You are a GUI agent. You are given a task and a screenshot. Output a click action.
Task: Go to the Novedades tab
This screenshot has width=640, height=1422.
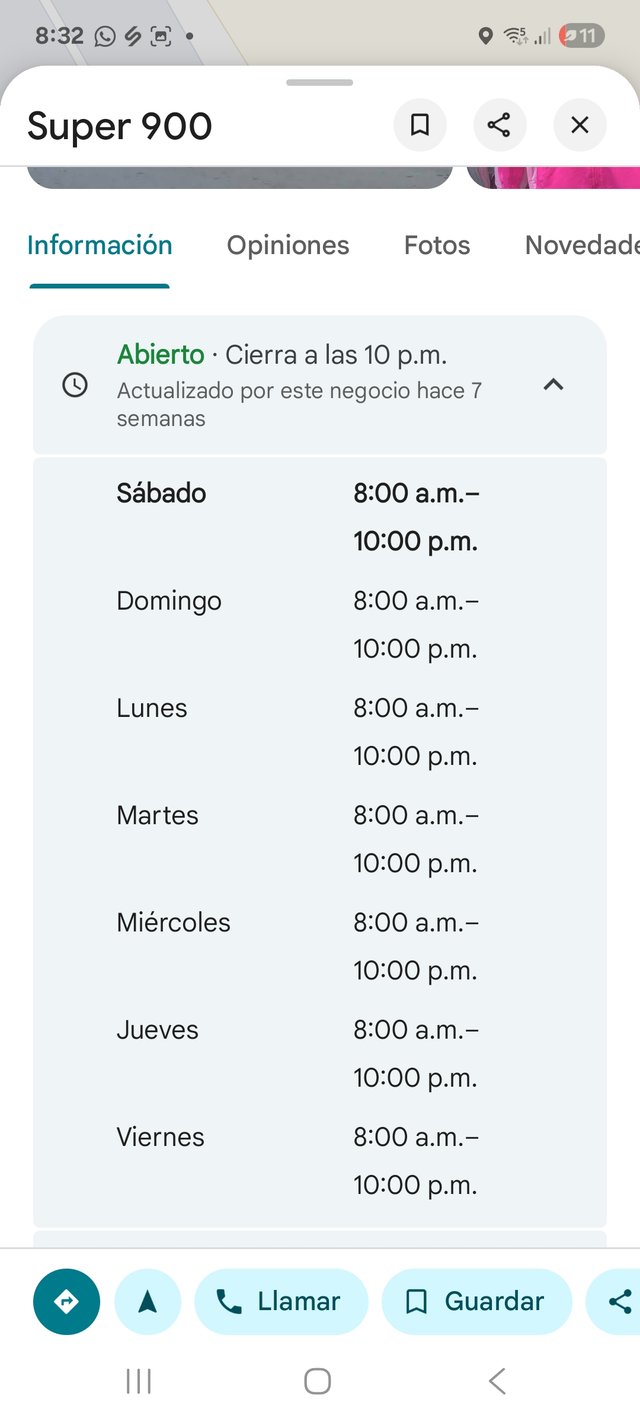(x=582, y=246)
